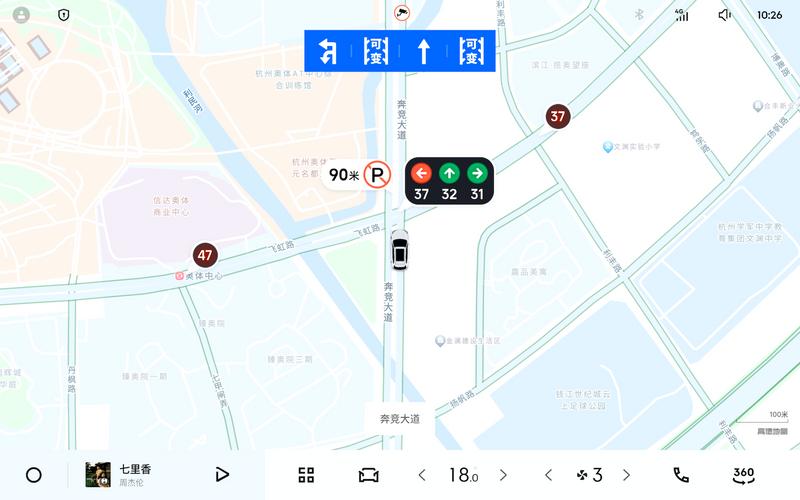The height and width of the screenshot is (500, 800).
Task: Open climate settings via 18.0 temperature
Action: point(463,475)
